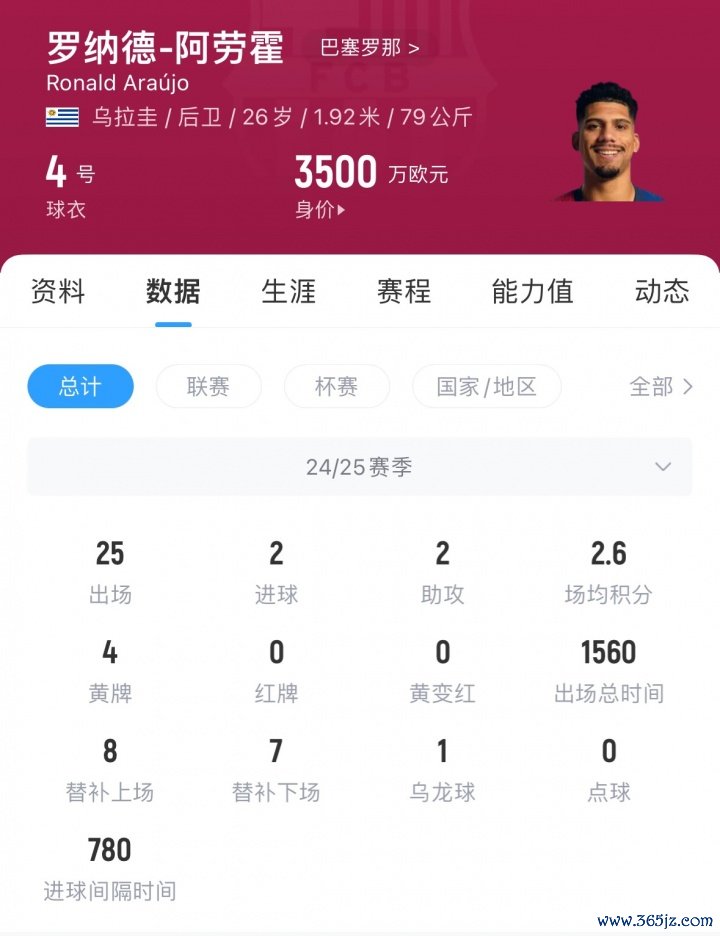
Task: Switch to the 资料 tab
Action: 58,291
